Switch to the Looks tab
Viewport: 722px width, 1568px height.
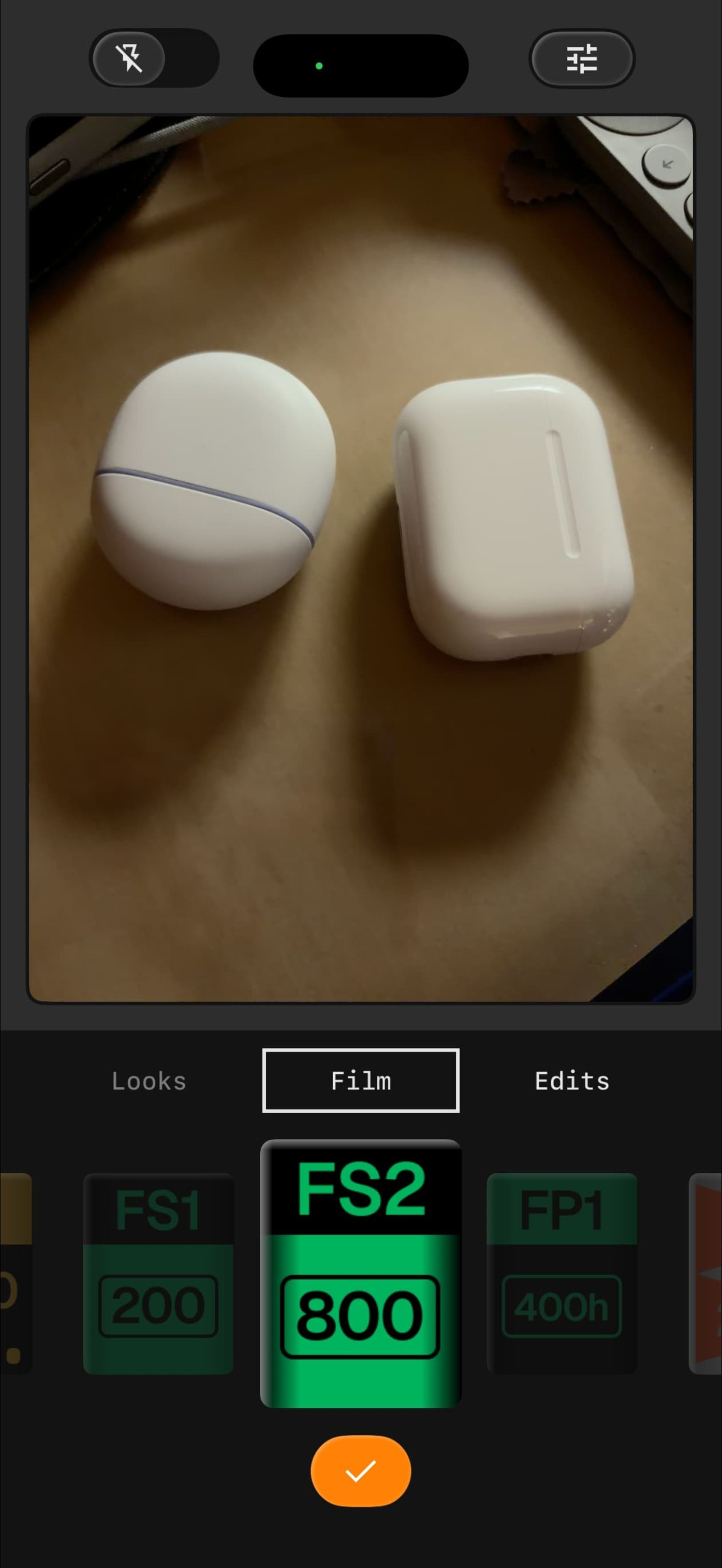click(149, 1081)
